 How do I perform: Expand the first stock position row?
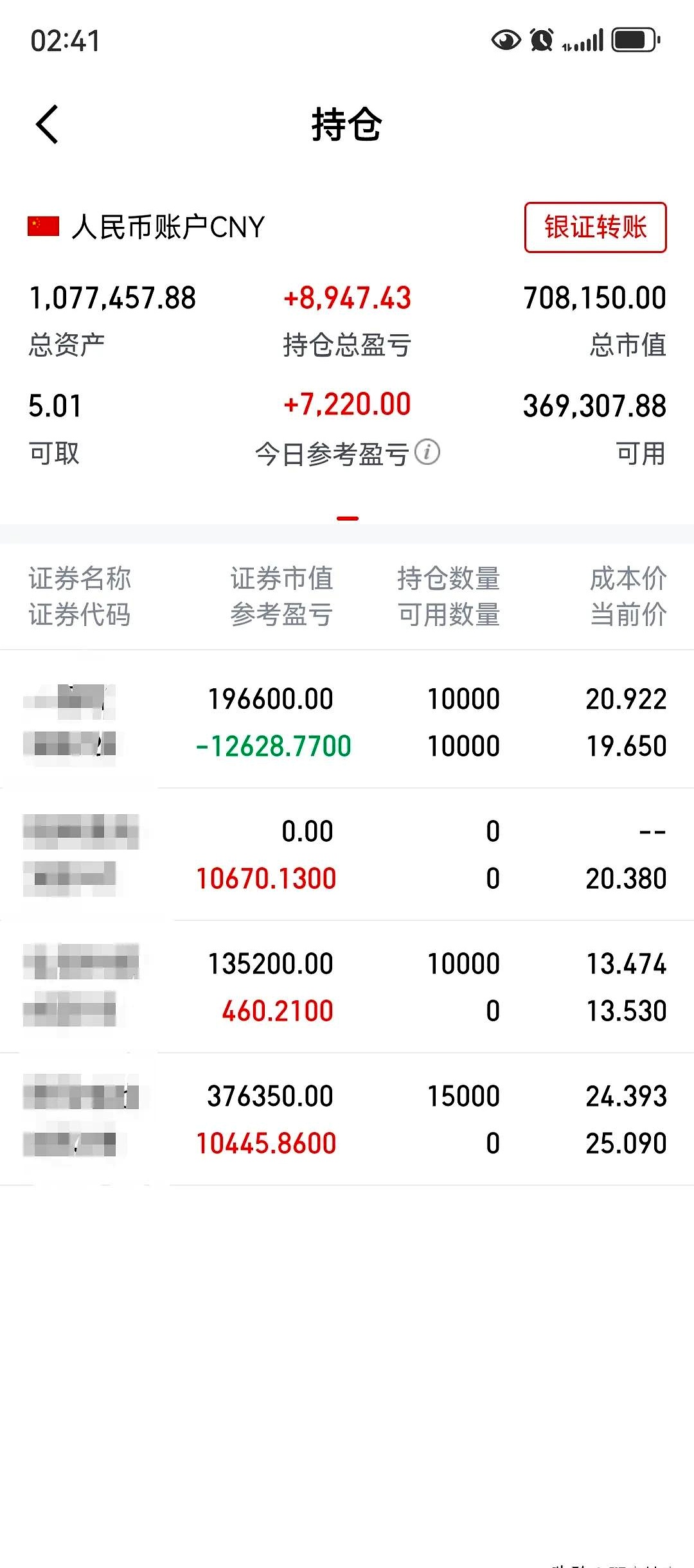click(x=347, y=723)
